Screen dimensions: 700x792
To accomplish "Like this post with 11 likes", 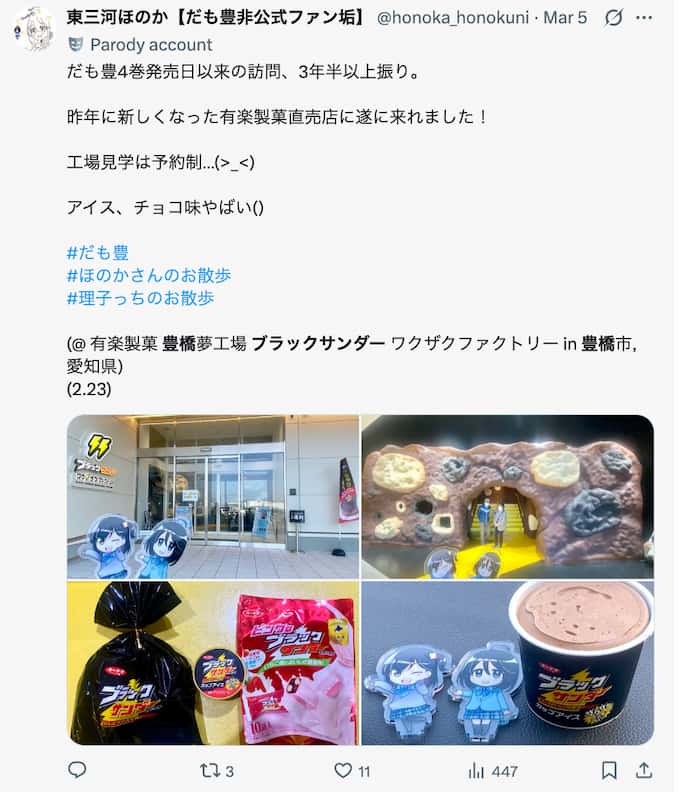I will pyautogui.click(x=351, y=770).
